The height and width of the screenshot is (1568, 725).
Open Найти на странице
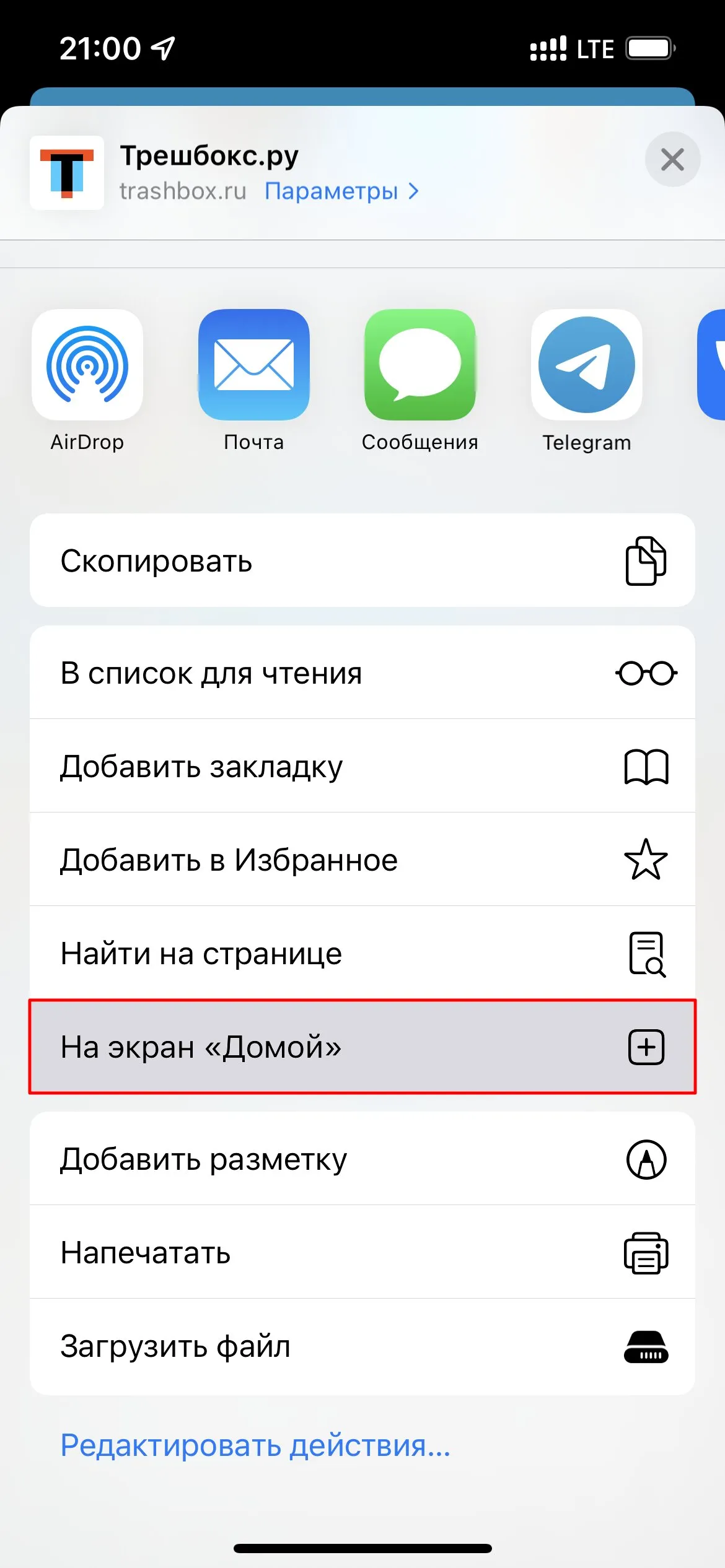point(362,953)
